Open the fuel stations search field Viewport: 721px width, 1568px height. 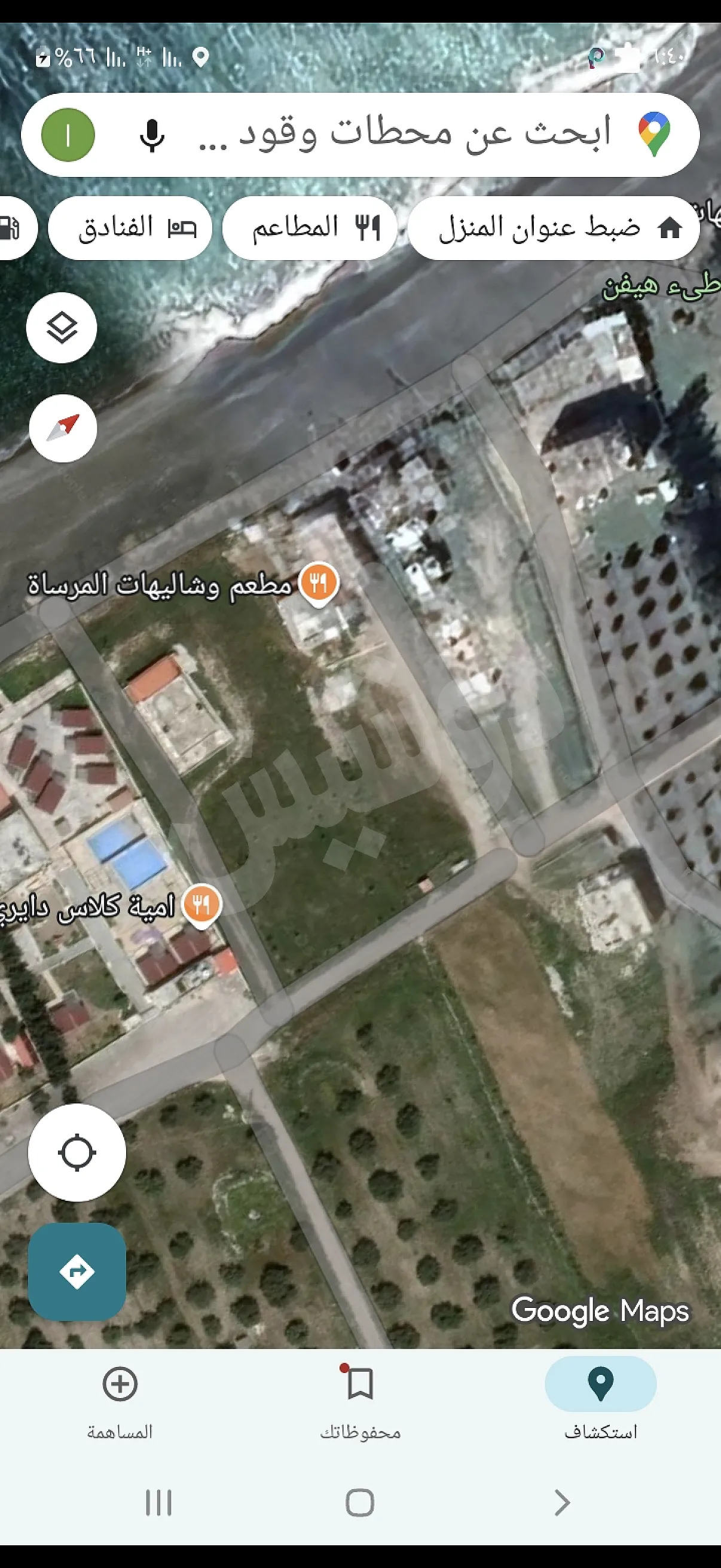pyautogui.click(x=402, y=135)
